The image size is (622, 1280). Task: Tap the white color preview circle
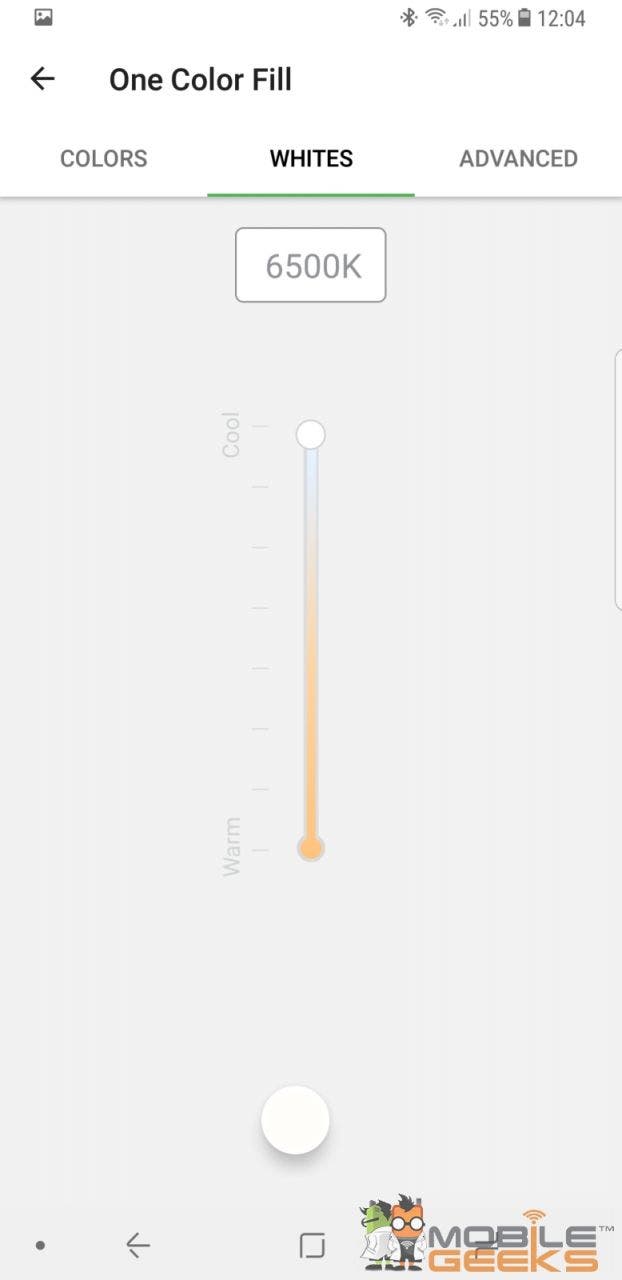pyautogui.click(x=295, y=1120)
